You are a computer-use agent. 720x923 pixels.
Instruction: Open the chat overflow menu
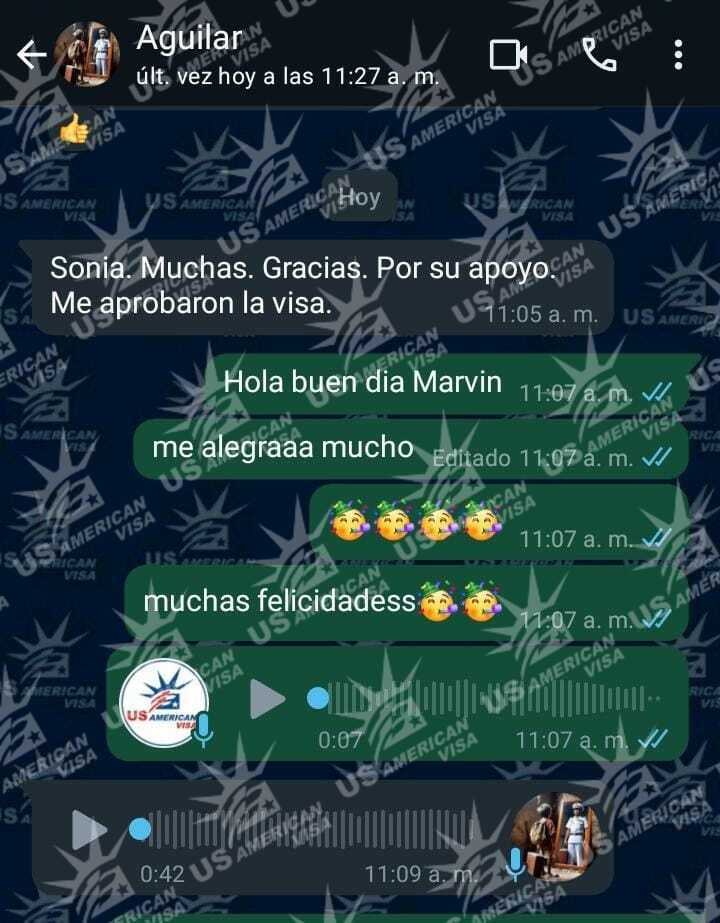pos(679,55)
